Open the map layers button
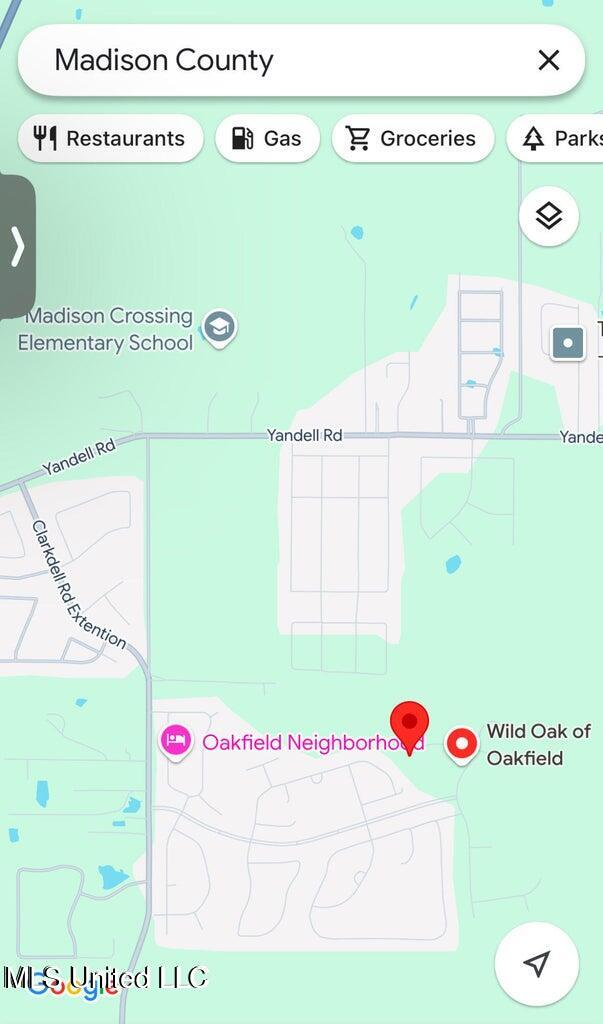The height and width of the screenshot is (1024, 603). point(548,216)
